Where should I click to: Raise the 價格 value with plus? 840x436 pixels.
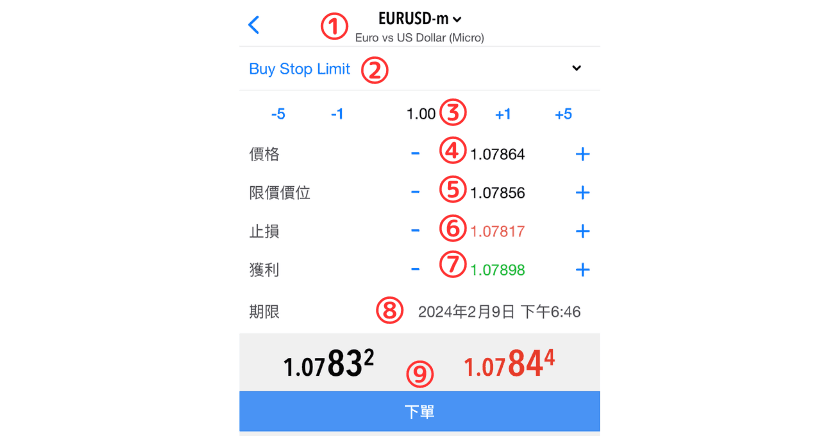(x=583, y=154)
